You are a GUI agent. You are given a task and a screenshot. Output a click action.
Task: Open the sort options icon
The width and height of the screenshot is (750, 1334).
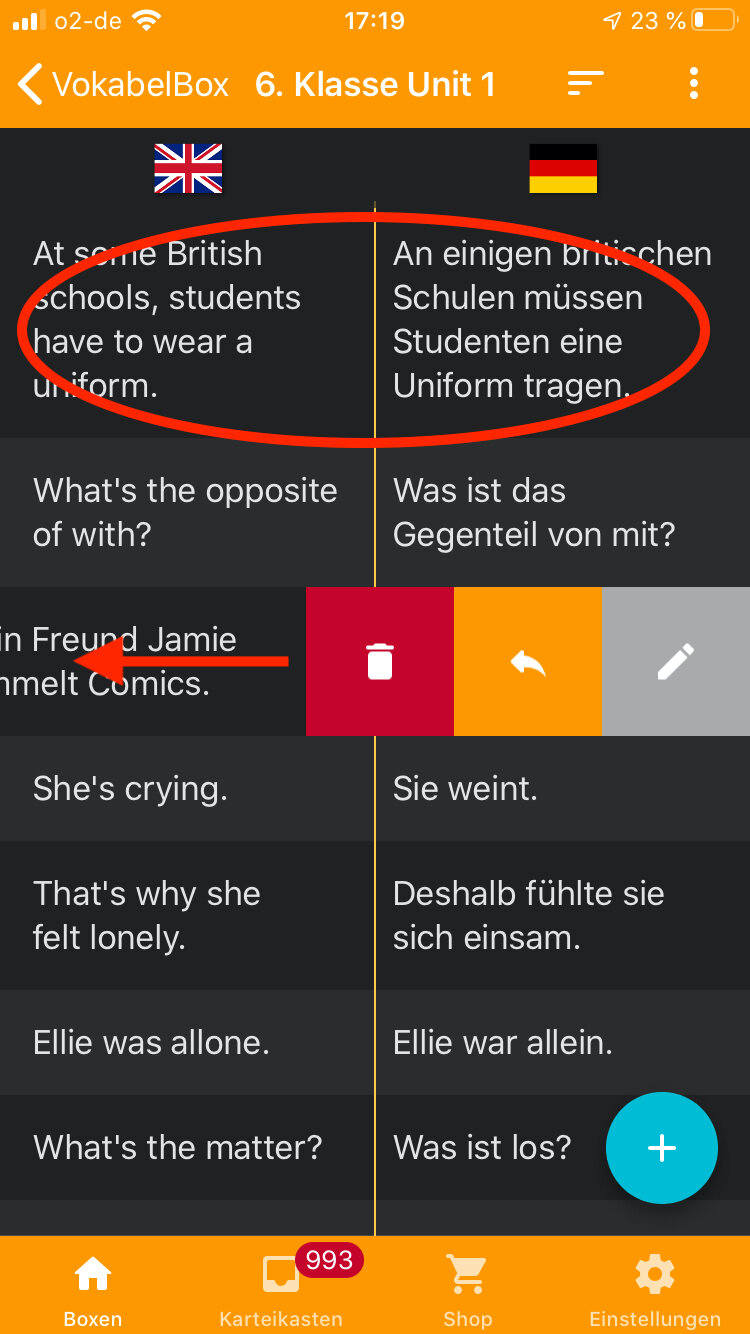(x=586, y=84)
